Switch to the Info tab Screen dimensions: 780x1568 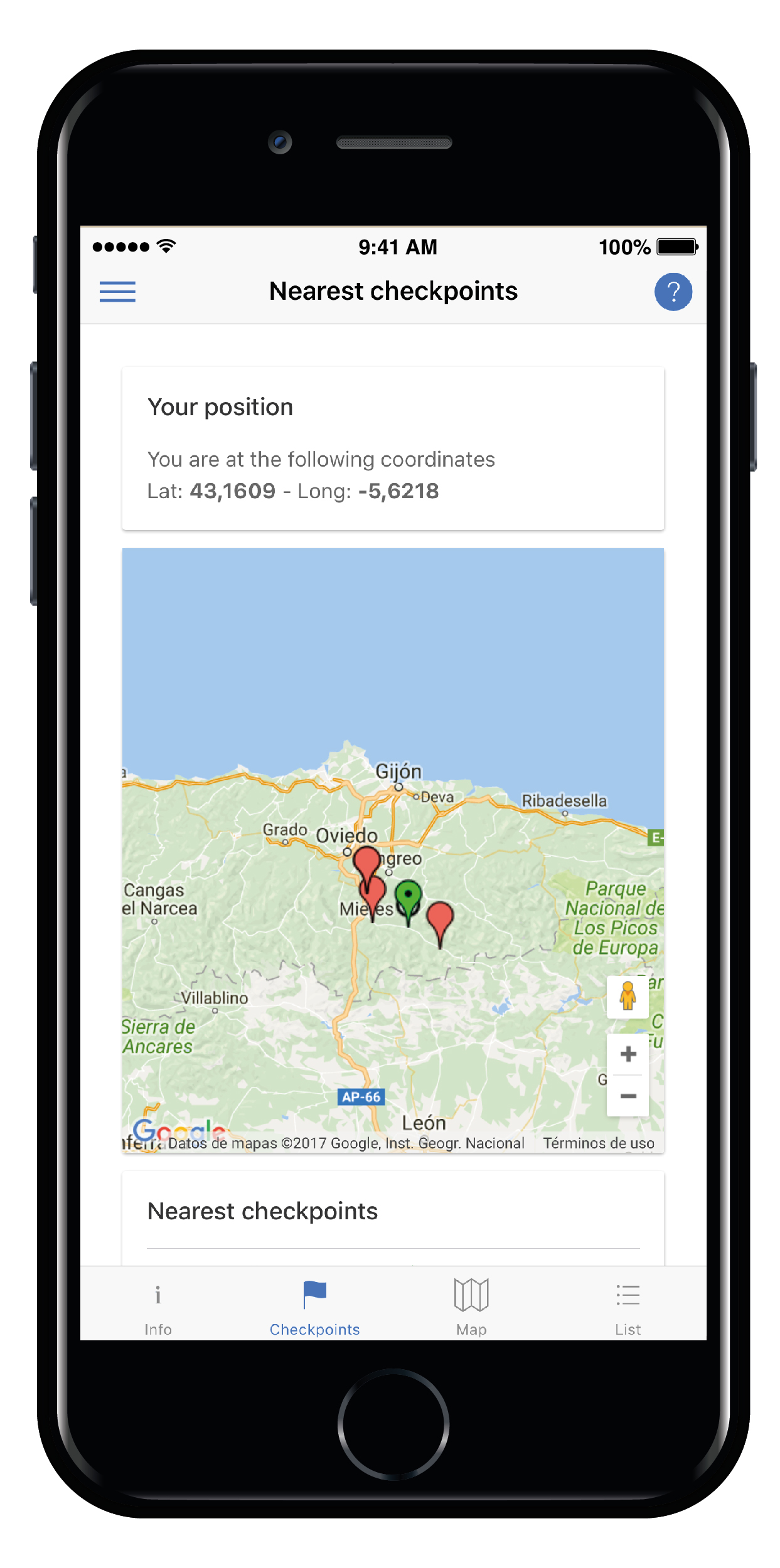point(158,1306)
